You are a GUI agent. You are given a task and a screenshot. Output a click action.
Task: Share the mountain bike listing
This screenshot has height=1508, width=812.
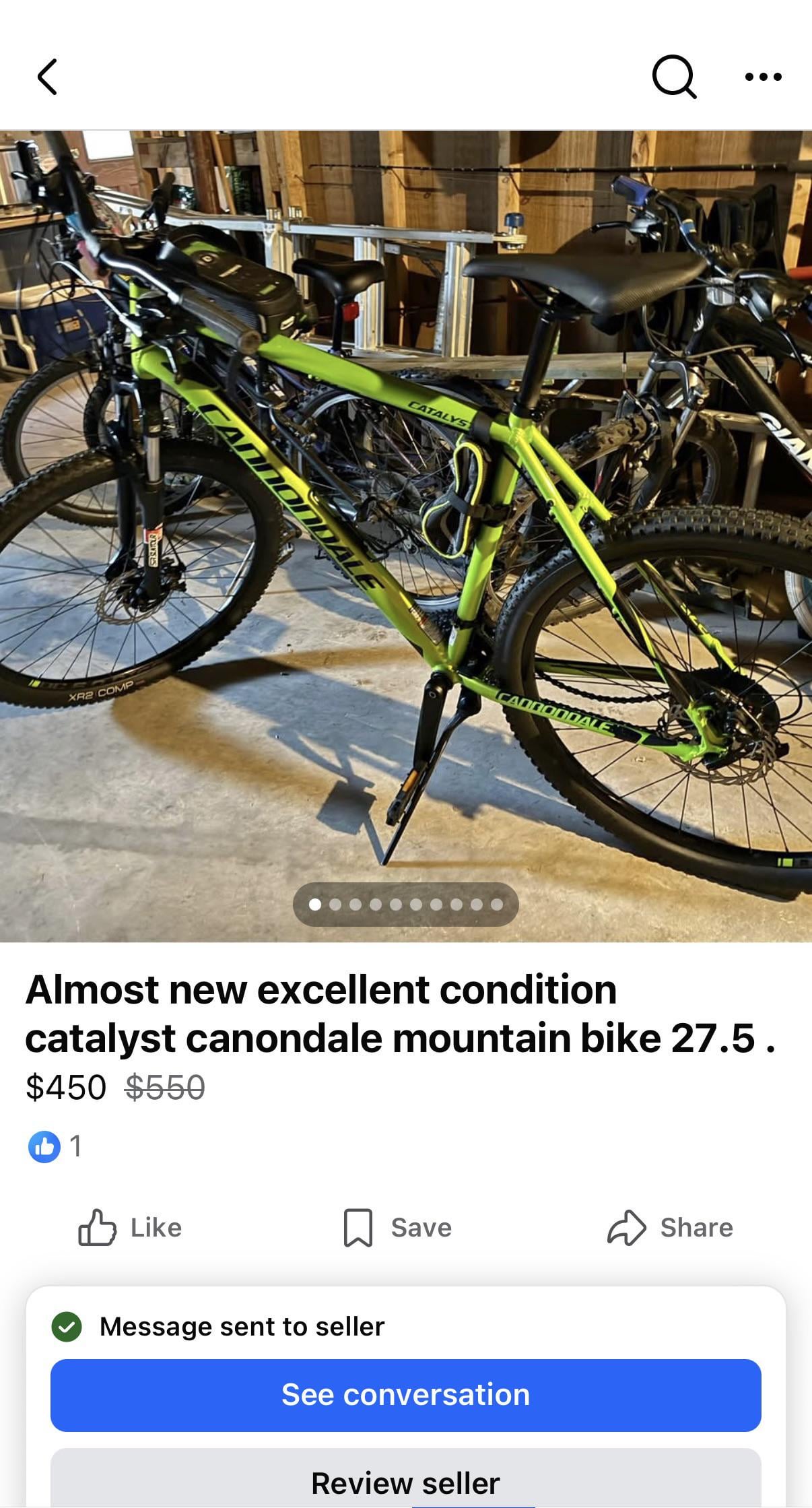point(670,1227)
